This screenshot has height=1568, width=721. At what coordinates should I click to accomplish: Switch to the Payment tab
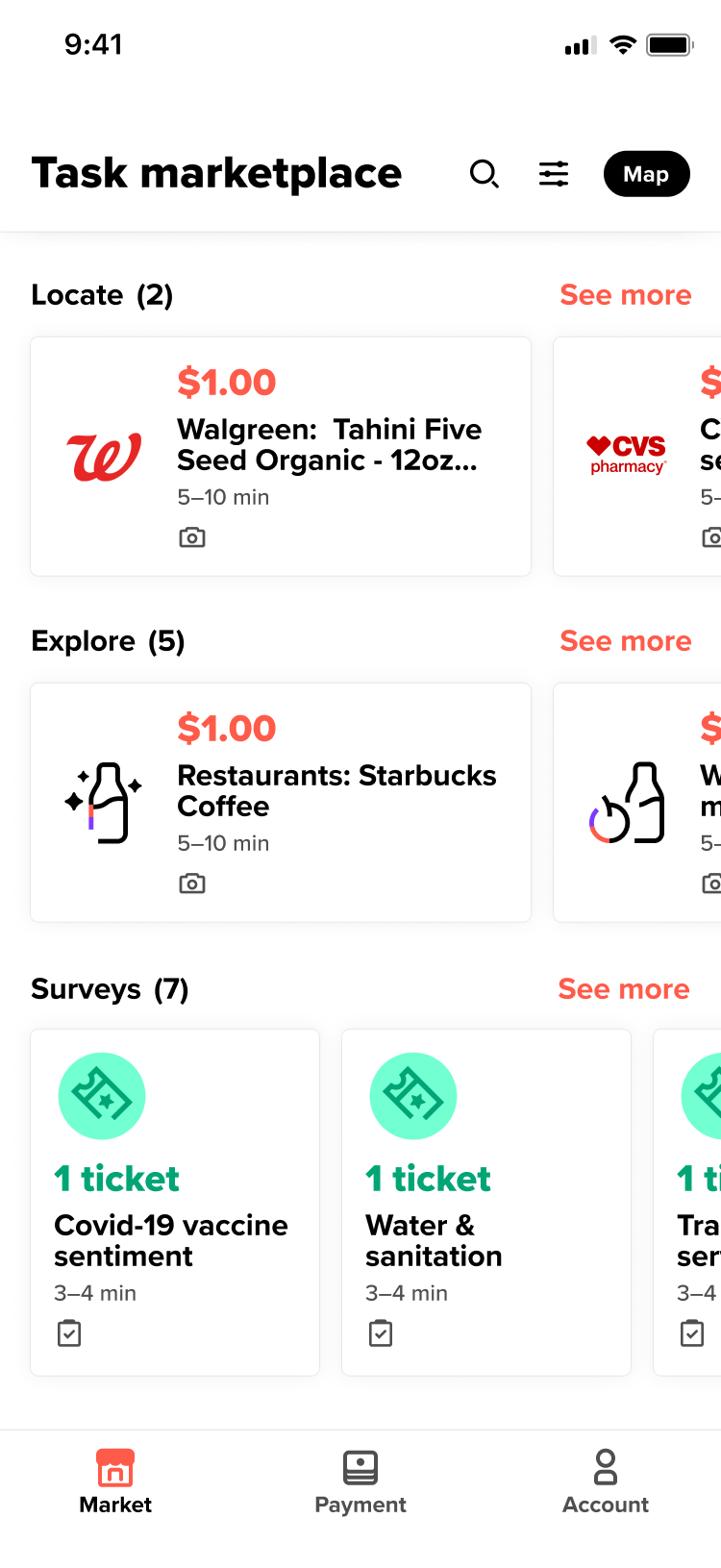tap(360, 1481)
